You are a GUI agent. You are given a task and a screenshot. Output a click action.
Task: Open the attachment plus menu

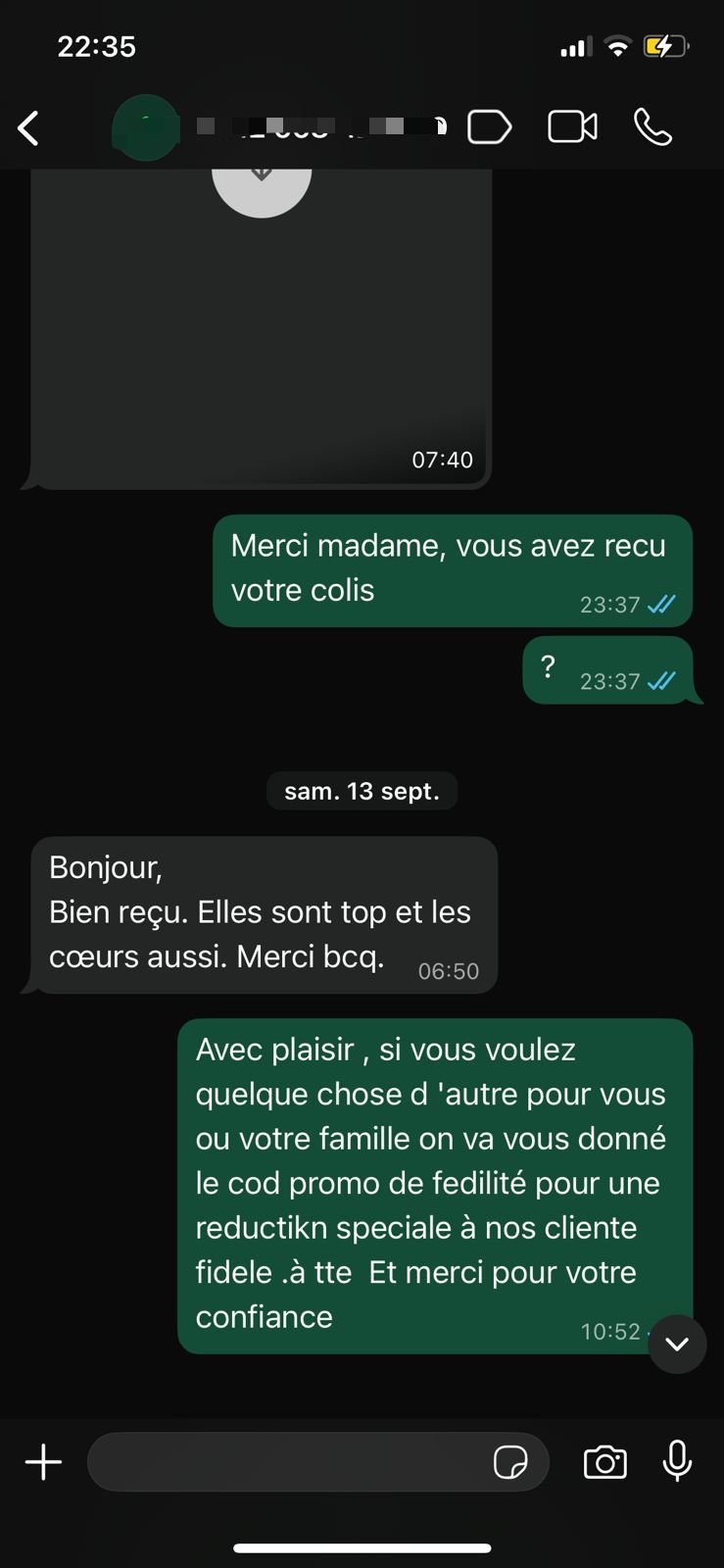click(43, 1462)
